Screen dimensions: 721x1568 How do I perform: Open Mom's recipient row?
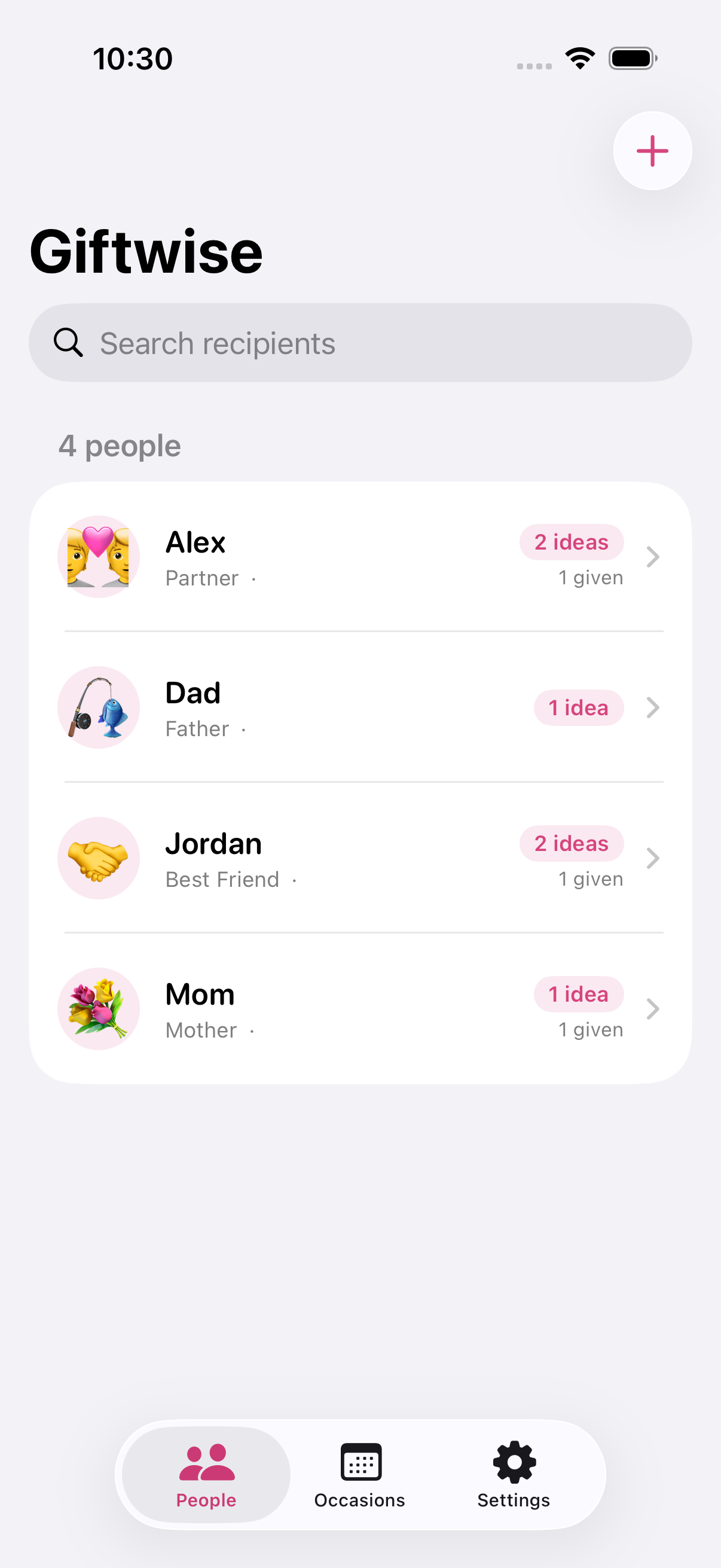coord(360,1009)
